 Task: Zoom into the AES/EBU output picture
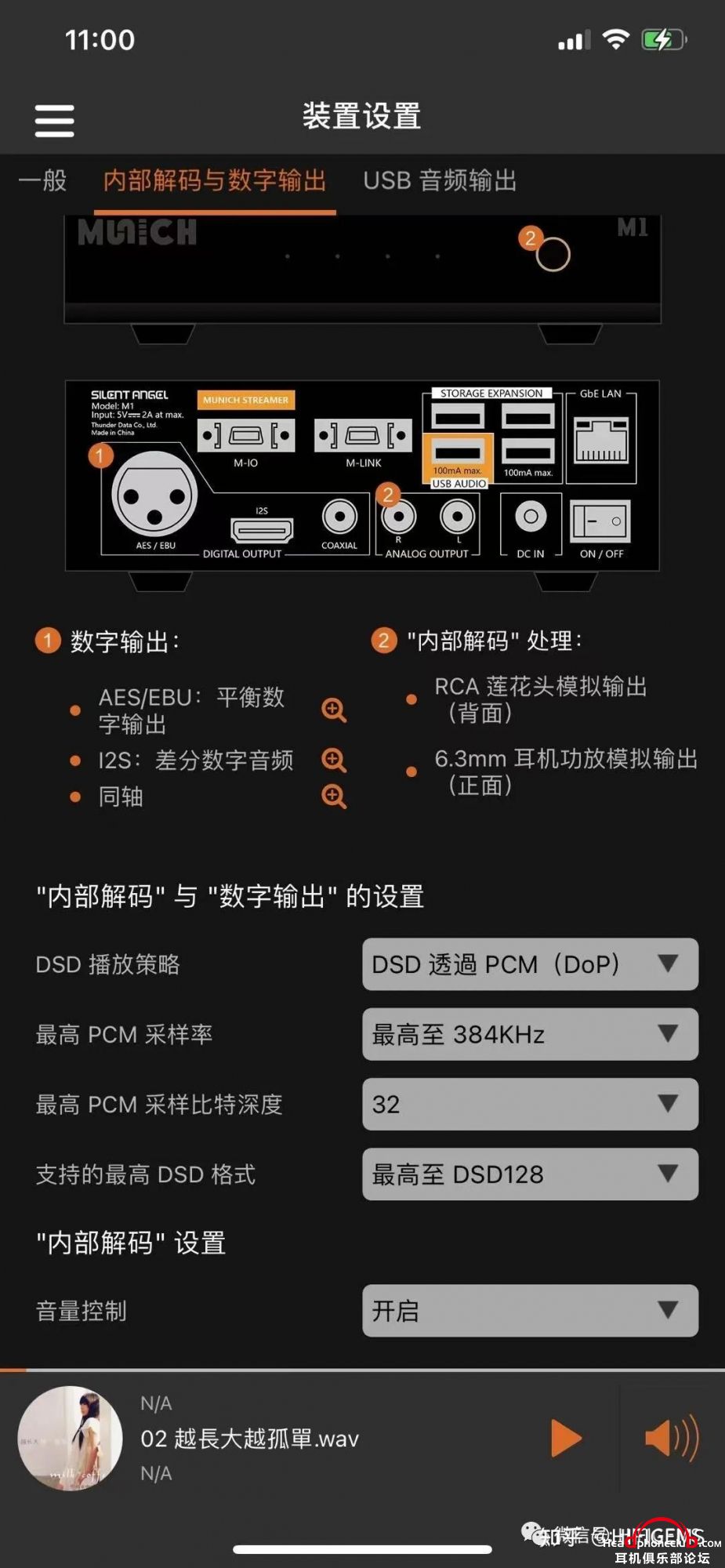point(334,710)
